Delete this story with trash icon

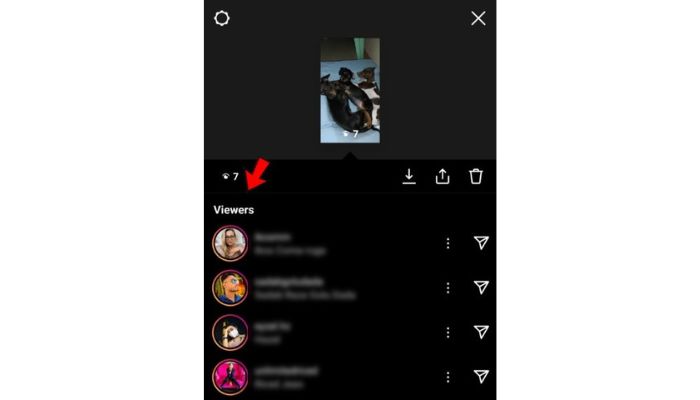[476, 176]
